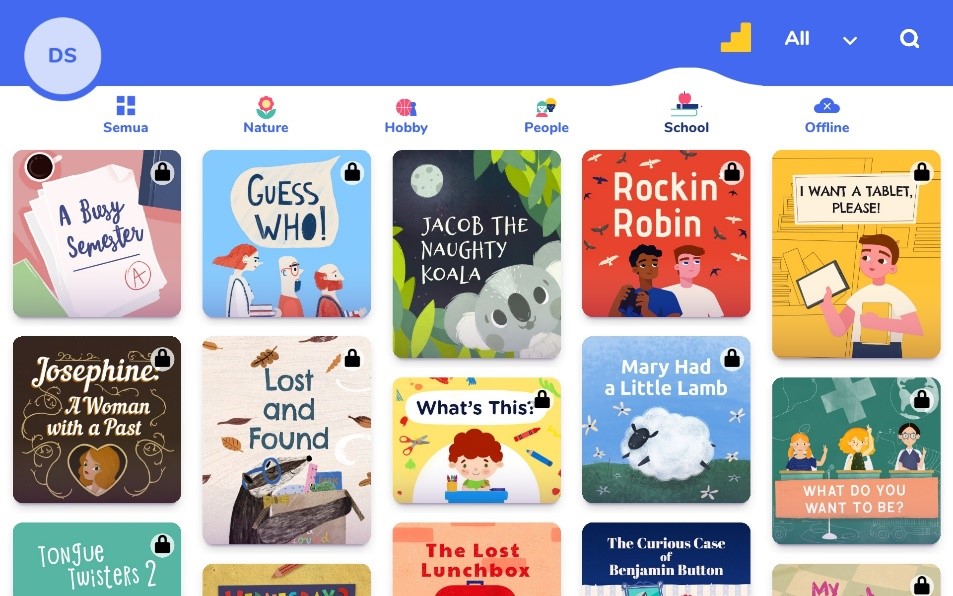Open the Lost and Found book
The height and width of the screenshot is (596, 953).
click(287, 440)
